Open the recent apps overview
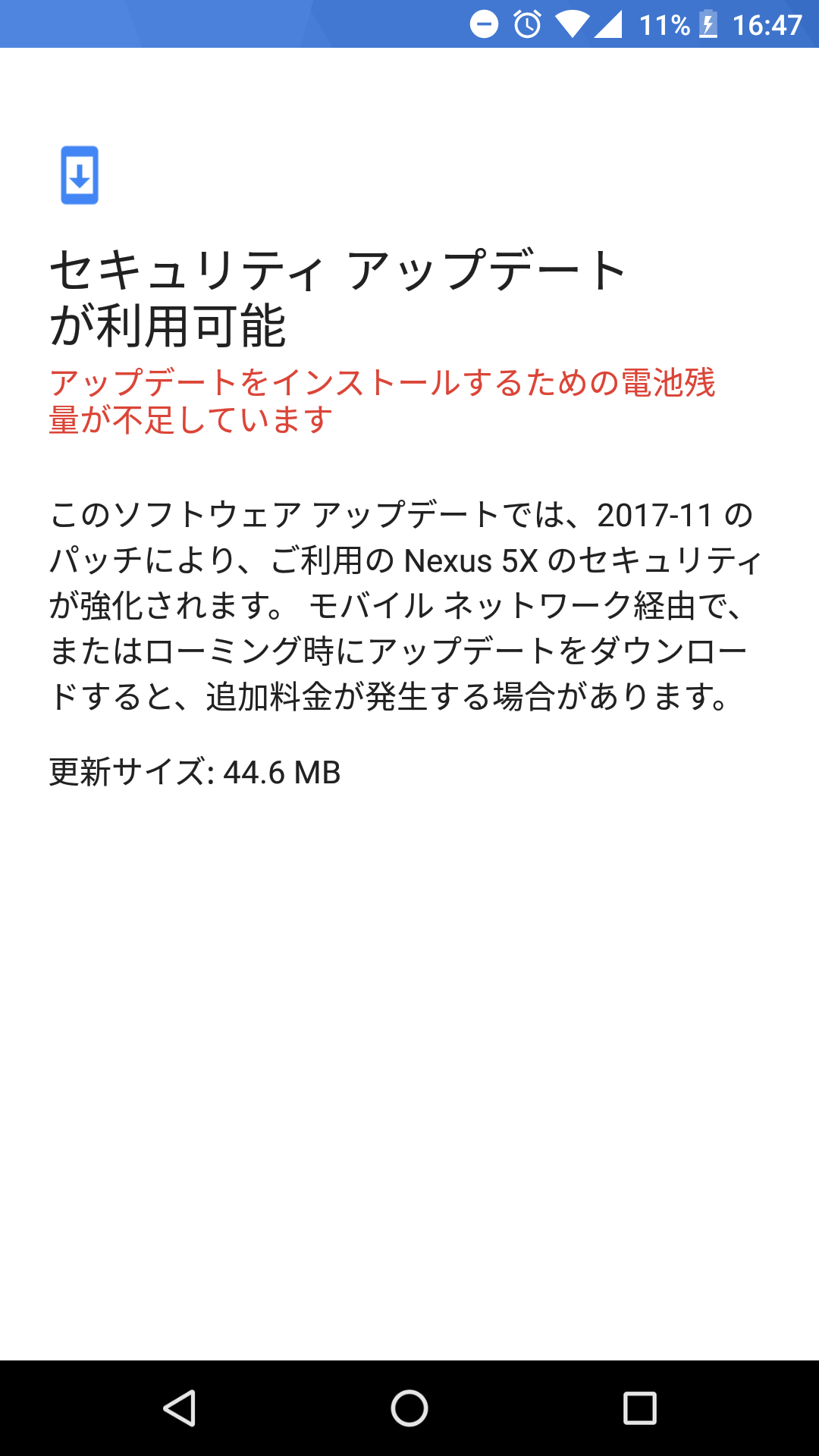Screen dimensions: 819x1456 639,1408
